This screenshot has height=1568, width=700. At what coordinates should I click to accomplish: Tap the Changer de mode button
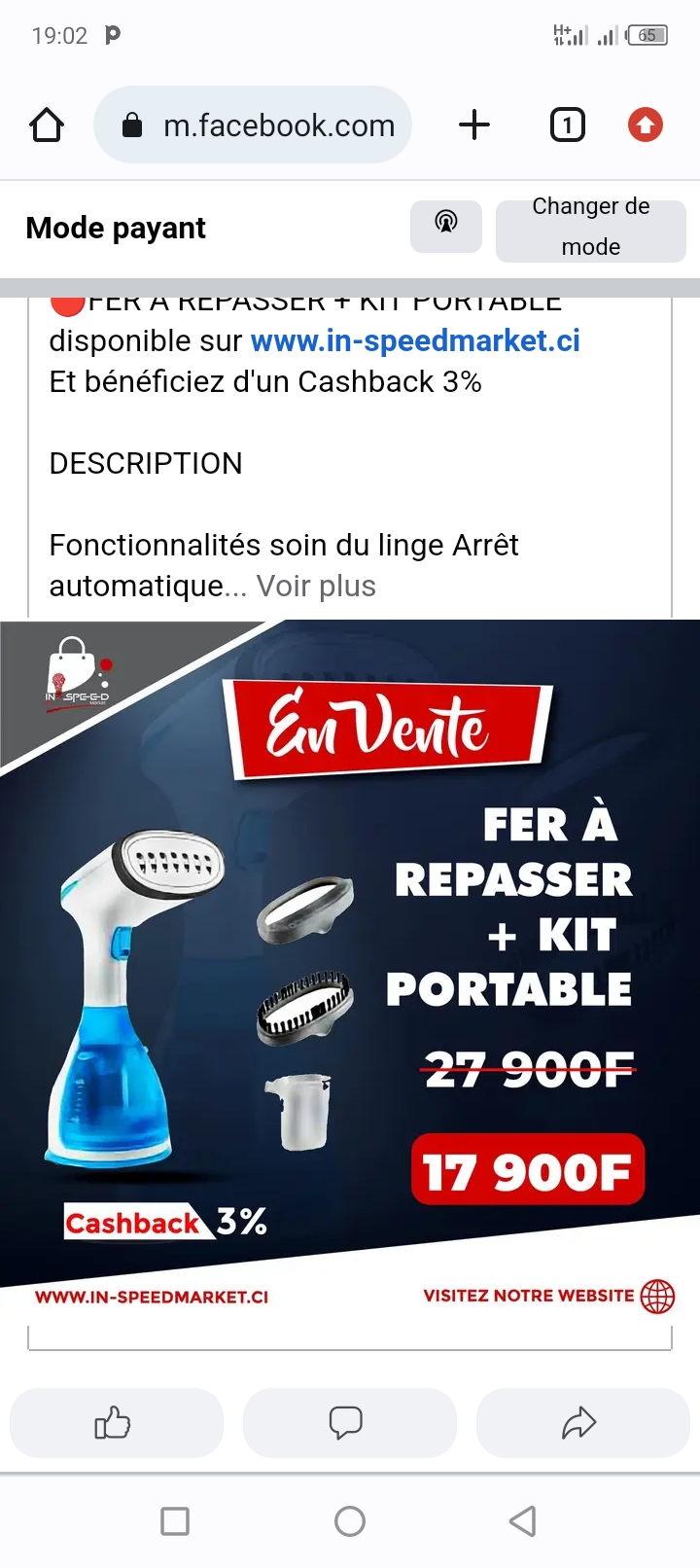(x=590, y=229)
